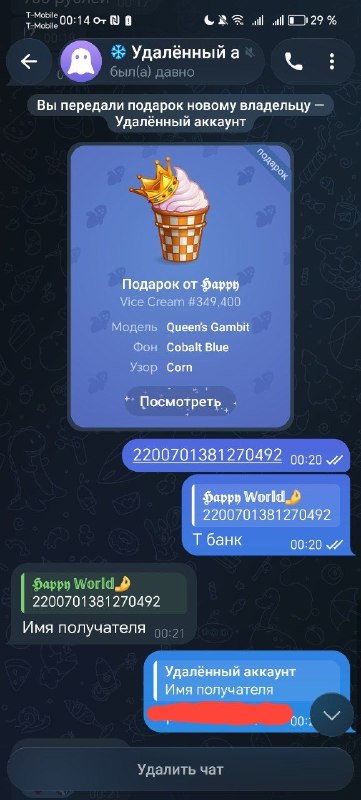Open quoted reply above Имя получателя at 00:21

point(104,593)
